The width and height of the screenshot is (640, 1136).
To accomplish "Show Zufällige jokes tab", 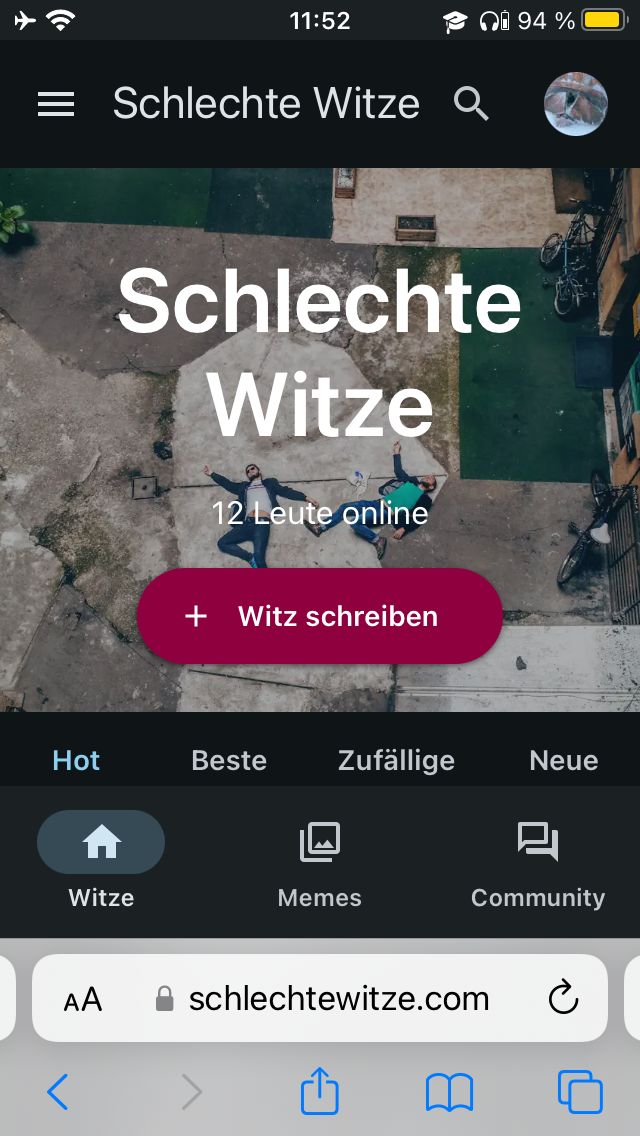I will [396, 760].
